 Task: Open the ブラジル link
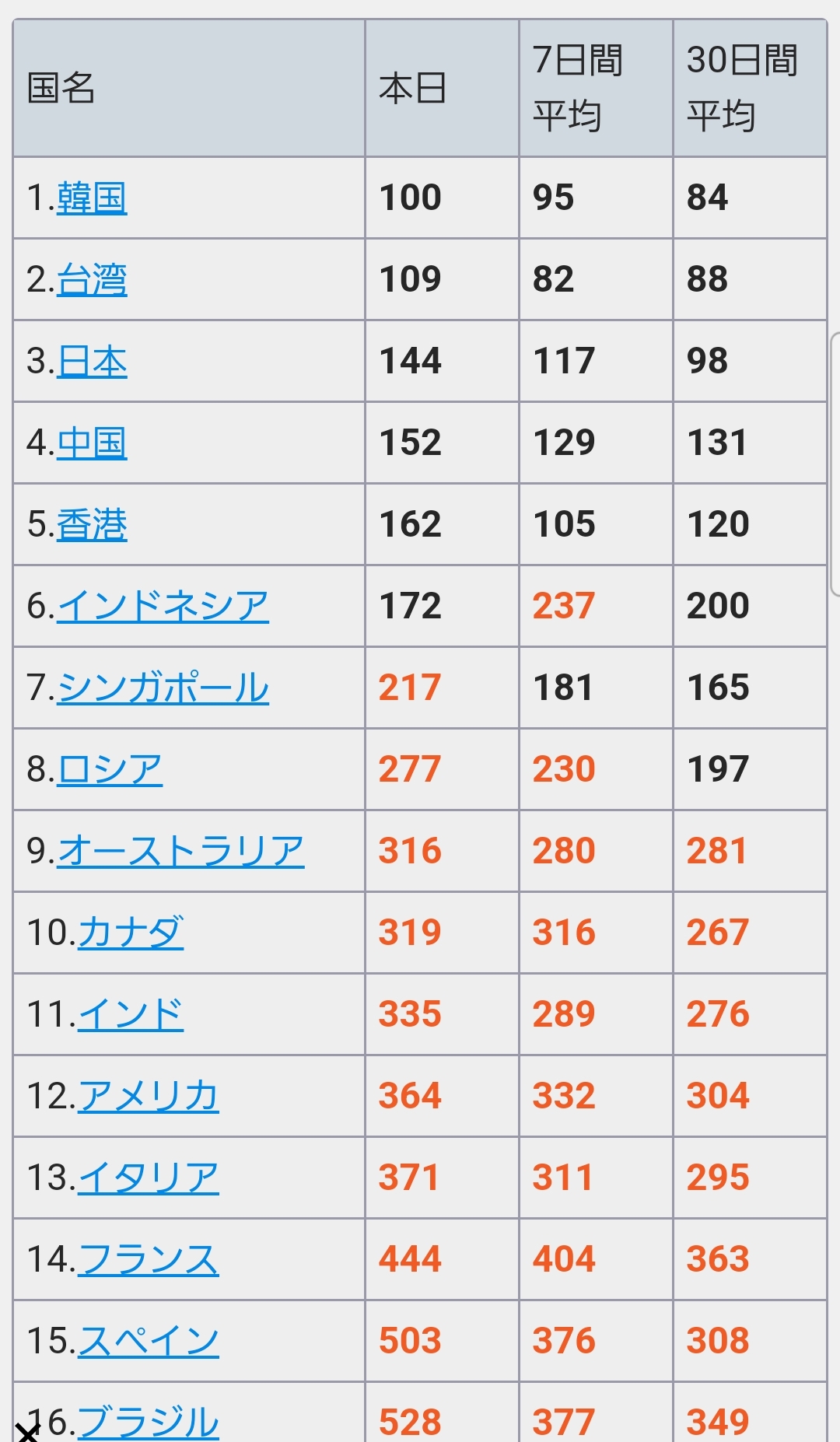[x=149, y=1422]
